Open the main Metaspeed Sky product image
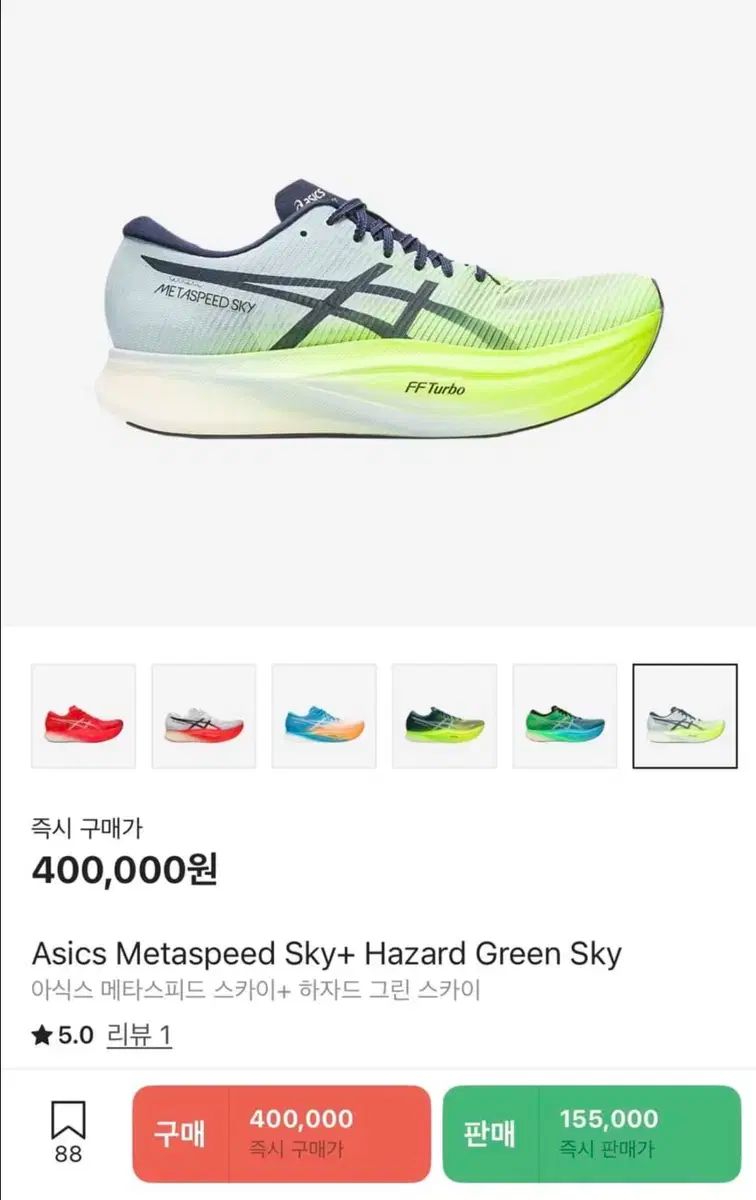 380,310
